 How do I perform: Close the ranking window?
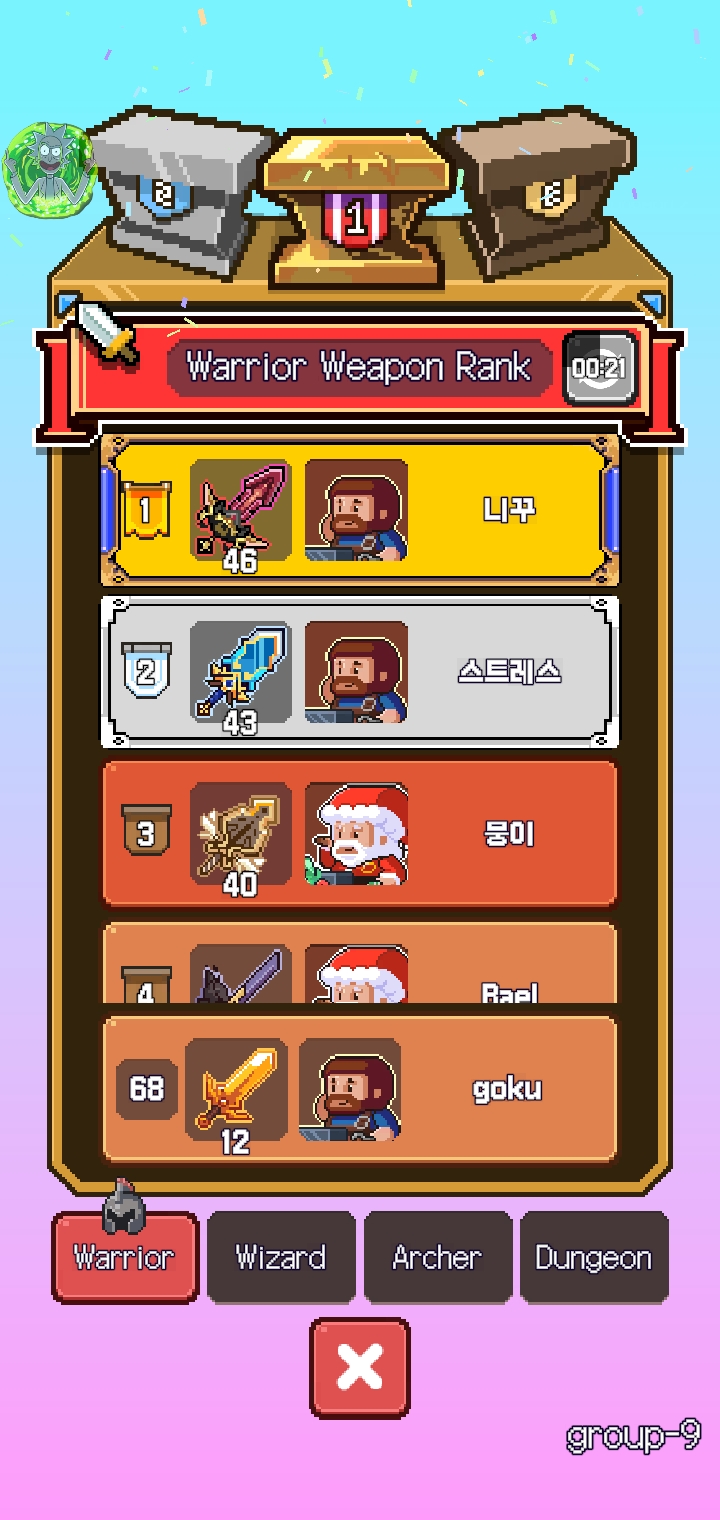360,1367
